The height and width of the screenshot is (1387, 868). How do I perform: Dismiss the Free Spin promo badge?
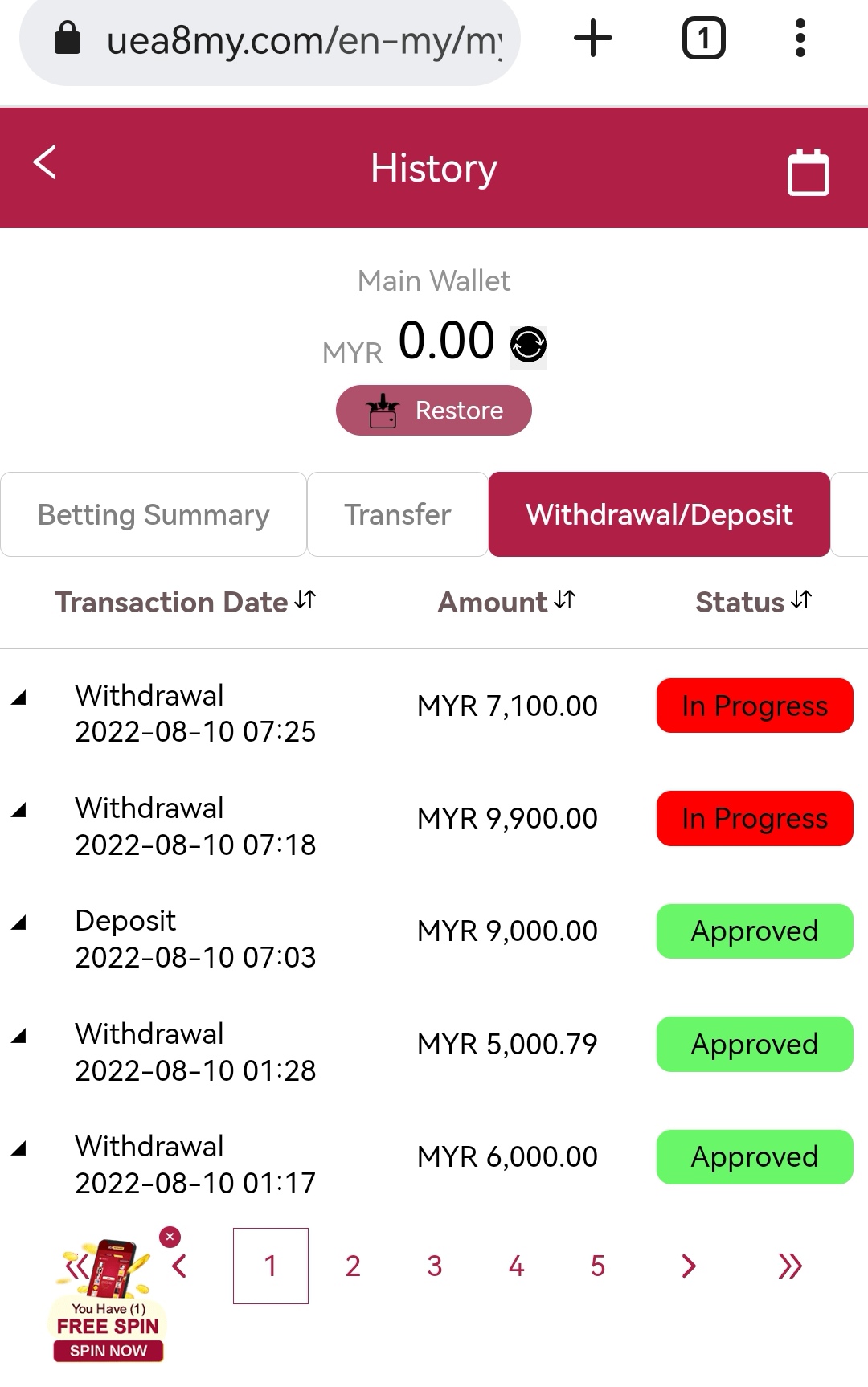point(170,1237)
